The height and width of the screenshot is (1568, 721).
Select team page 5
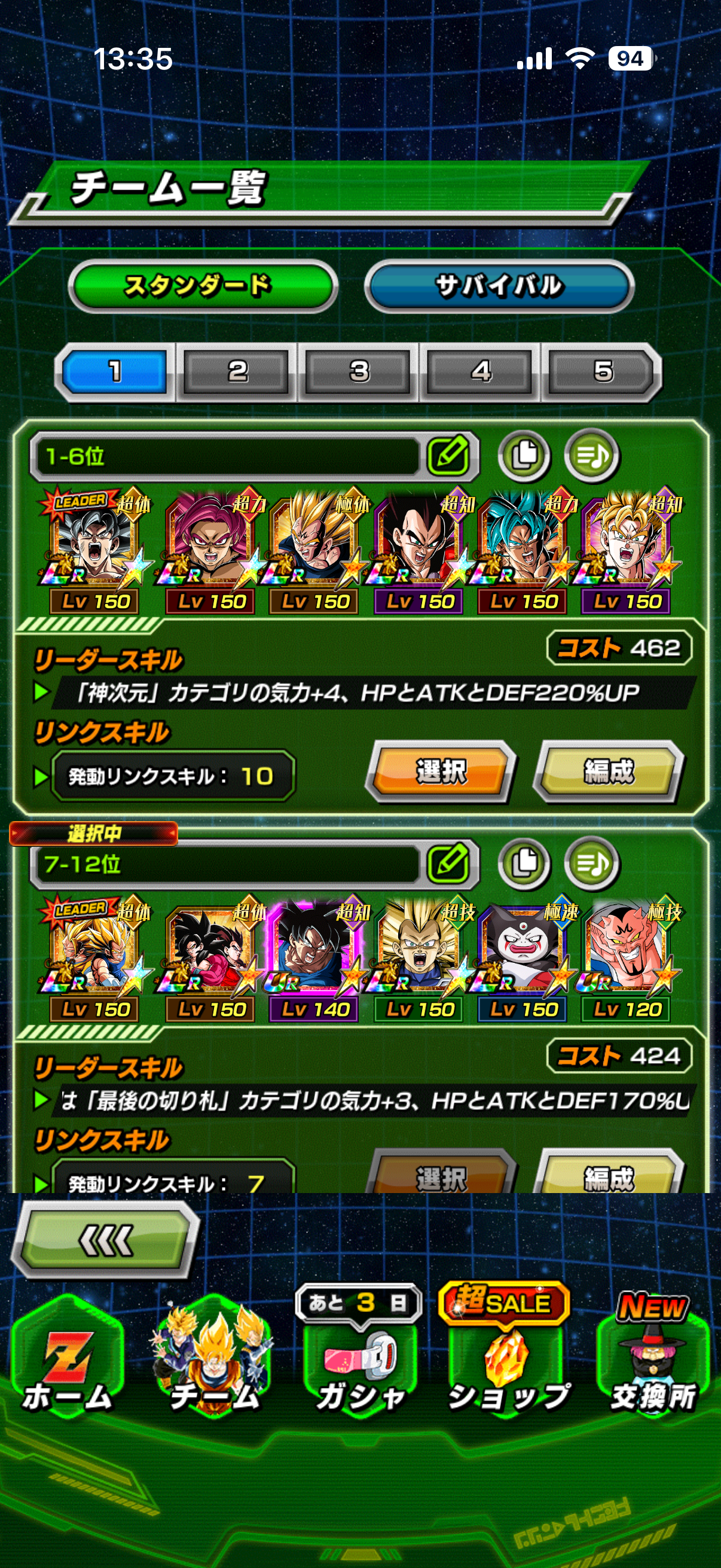click(602, 371)
